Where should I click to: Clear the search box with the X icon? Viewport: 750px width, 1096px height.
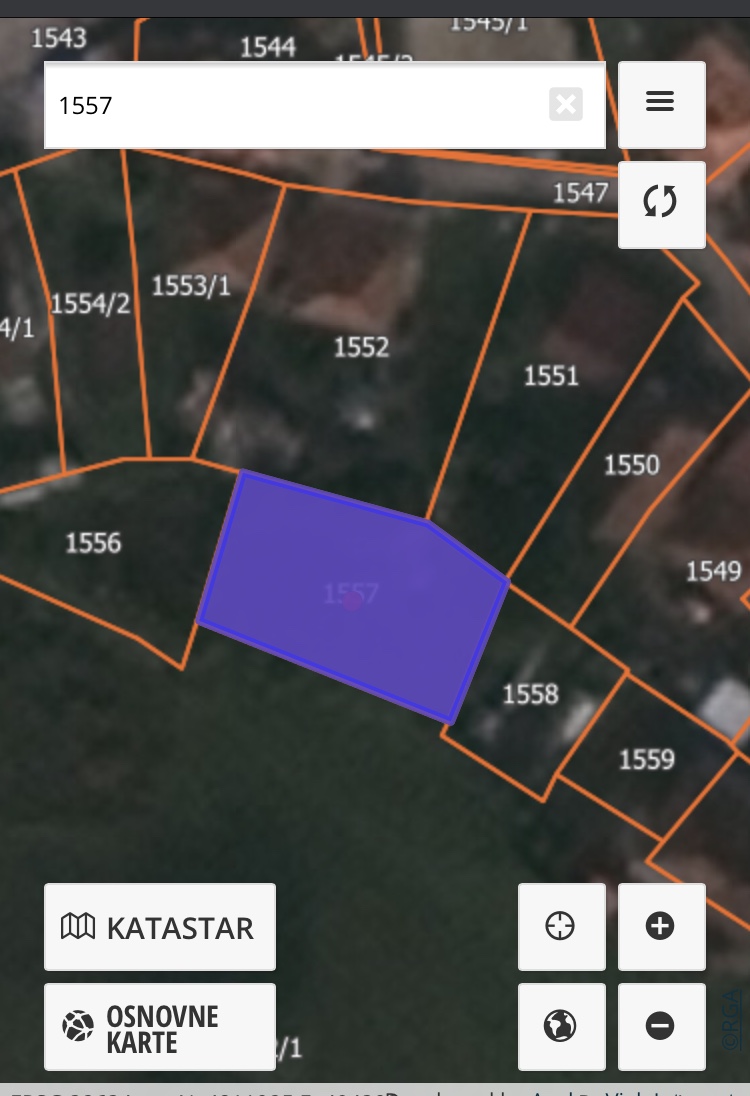click(x=566, y=104)
